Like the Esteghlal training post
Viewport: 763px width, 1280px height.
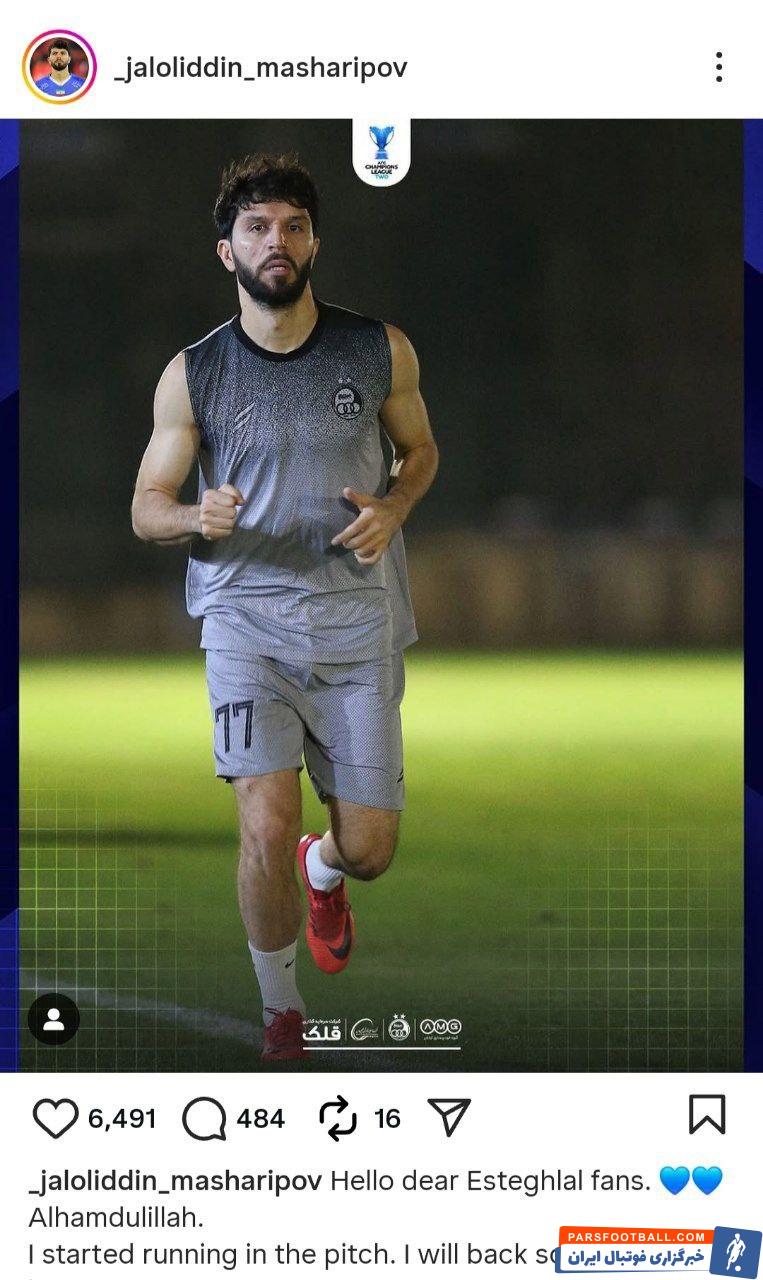tap(55, 1118)
